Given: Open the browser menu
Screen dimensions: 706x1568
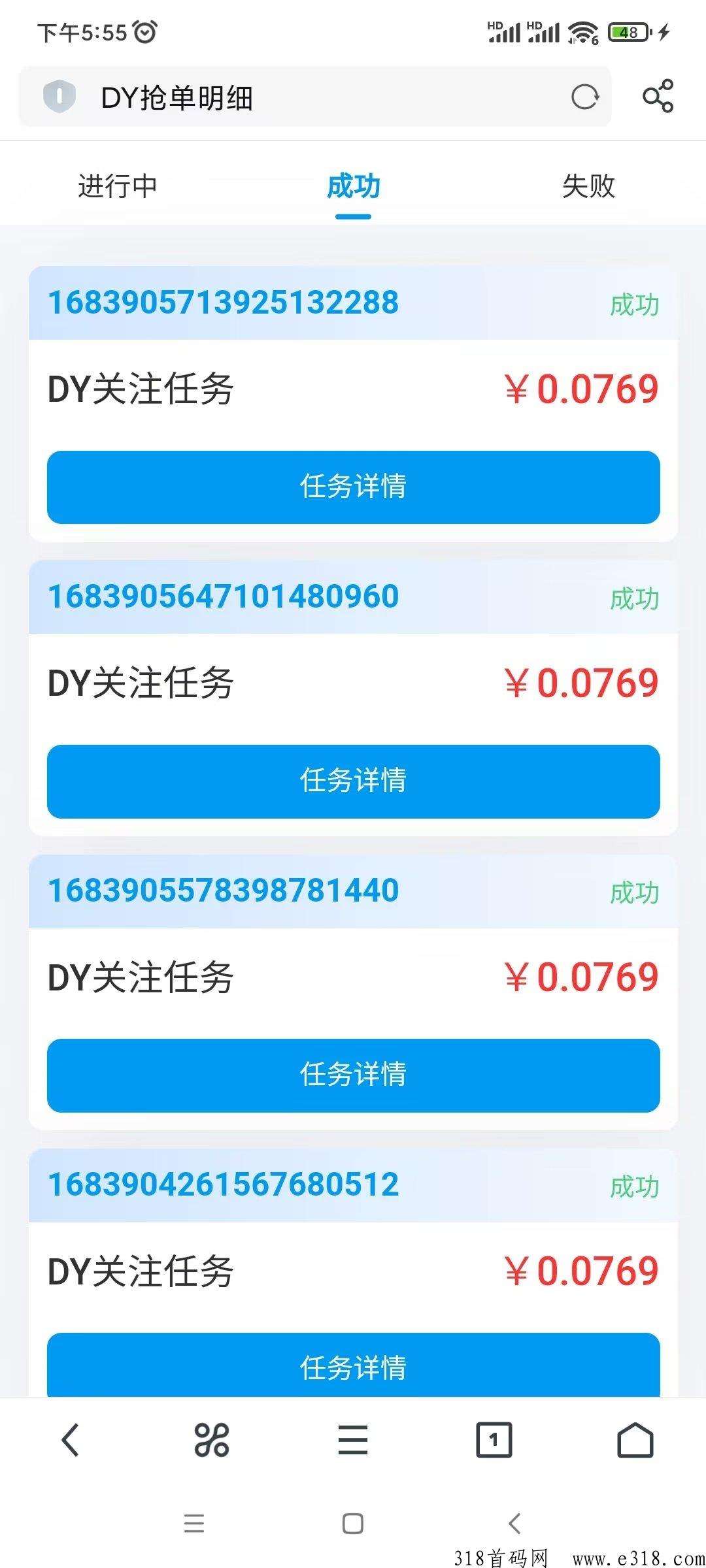Looking at the screenshot, I should (353, 1440).
